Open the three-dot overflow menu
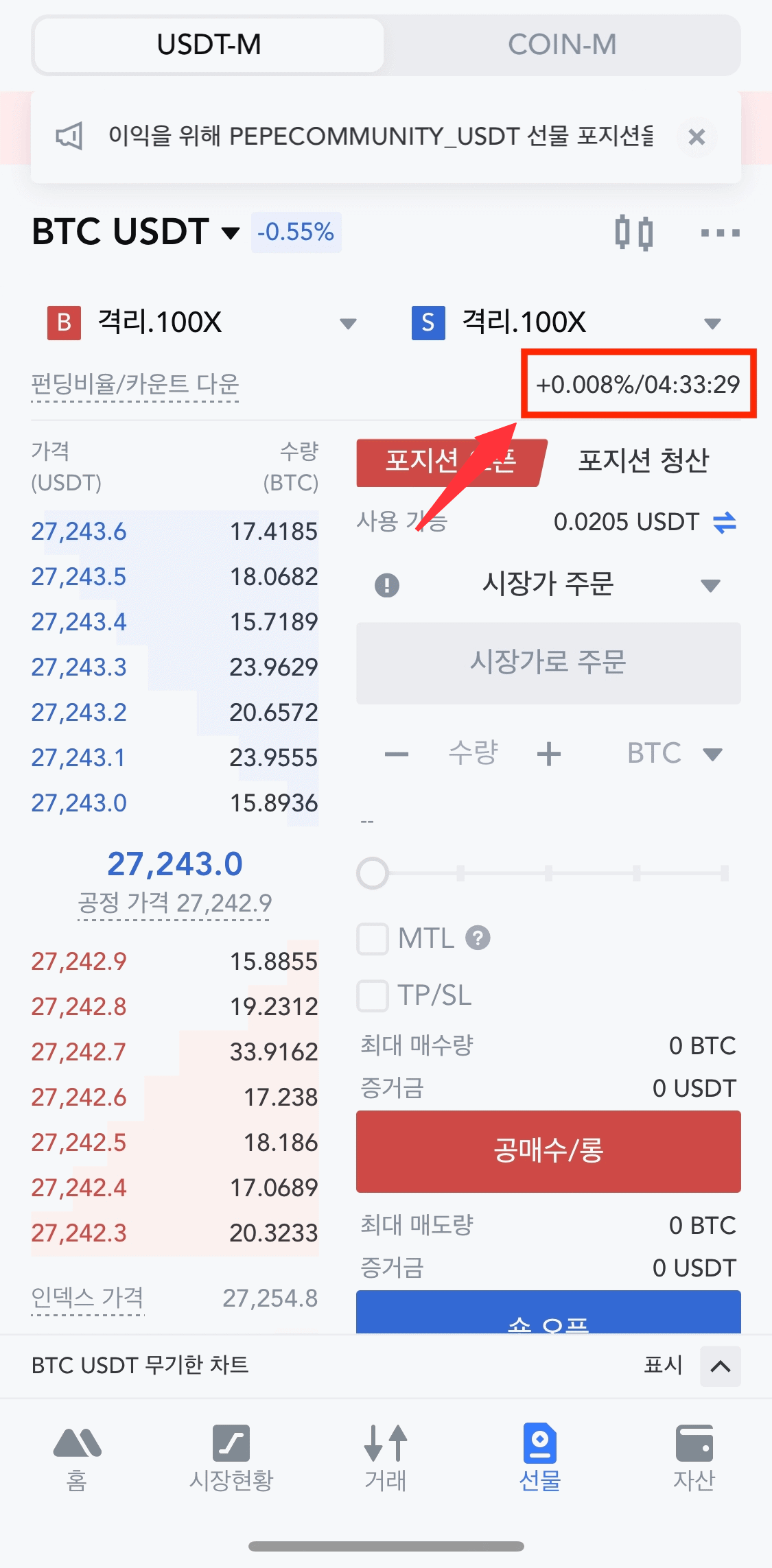The height and width of the screenshot is (1568, 772). tap(720, 233)
